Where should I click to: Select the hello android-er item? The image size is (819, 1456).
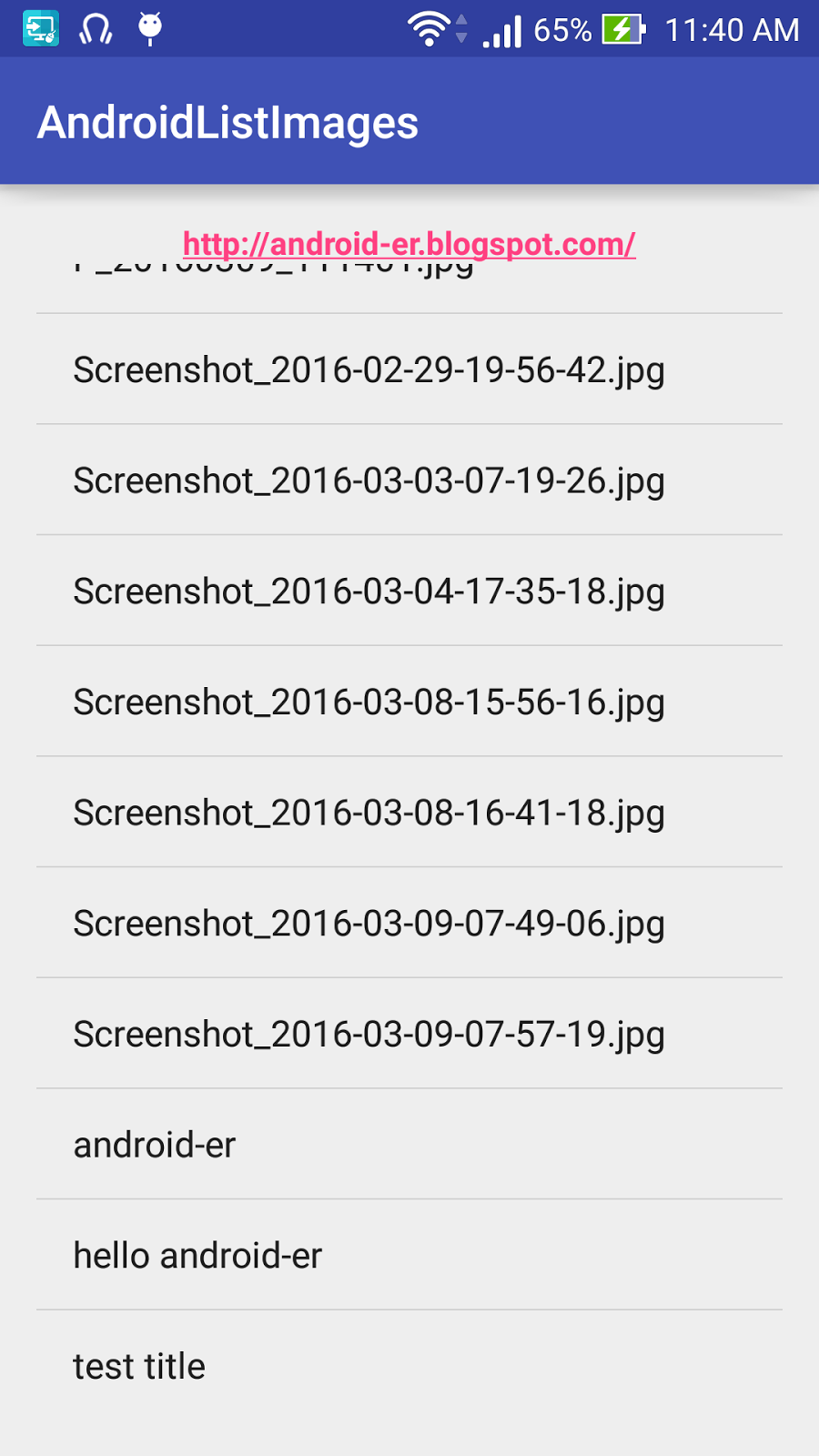197,1256
